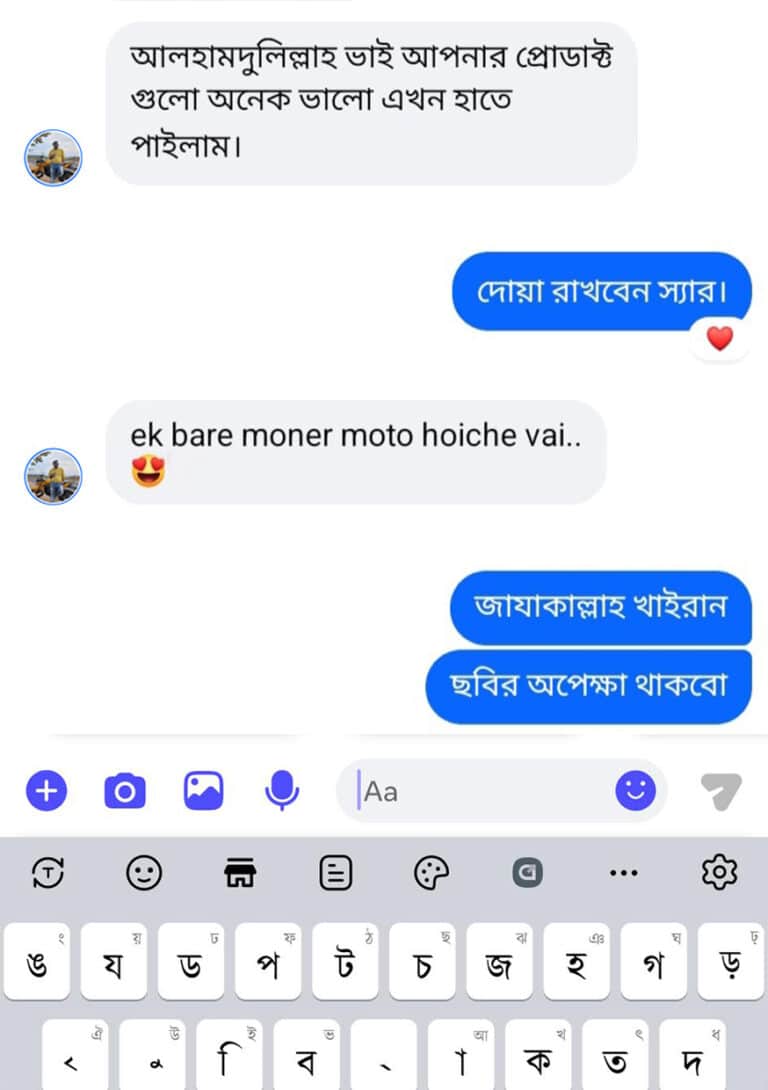Open the heart reaction on the sent message

tap(720, 339)
